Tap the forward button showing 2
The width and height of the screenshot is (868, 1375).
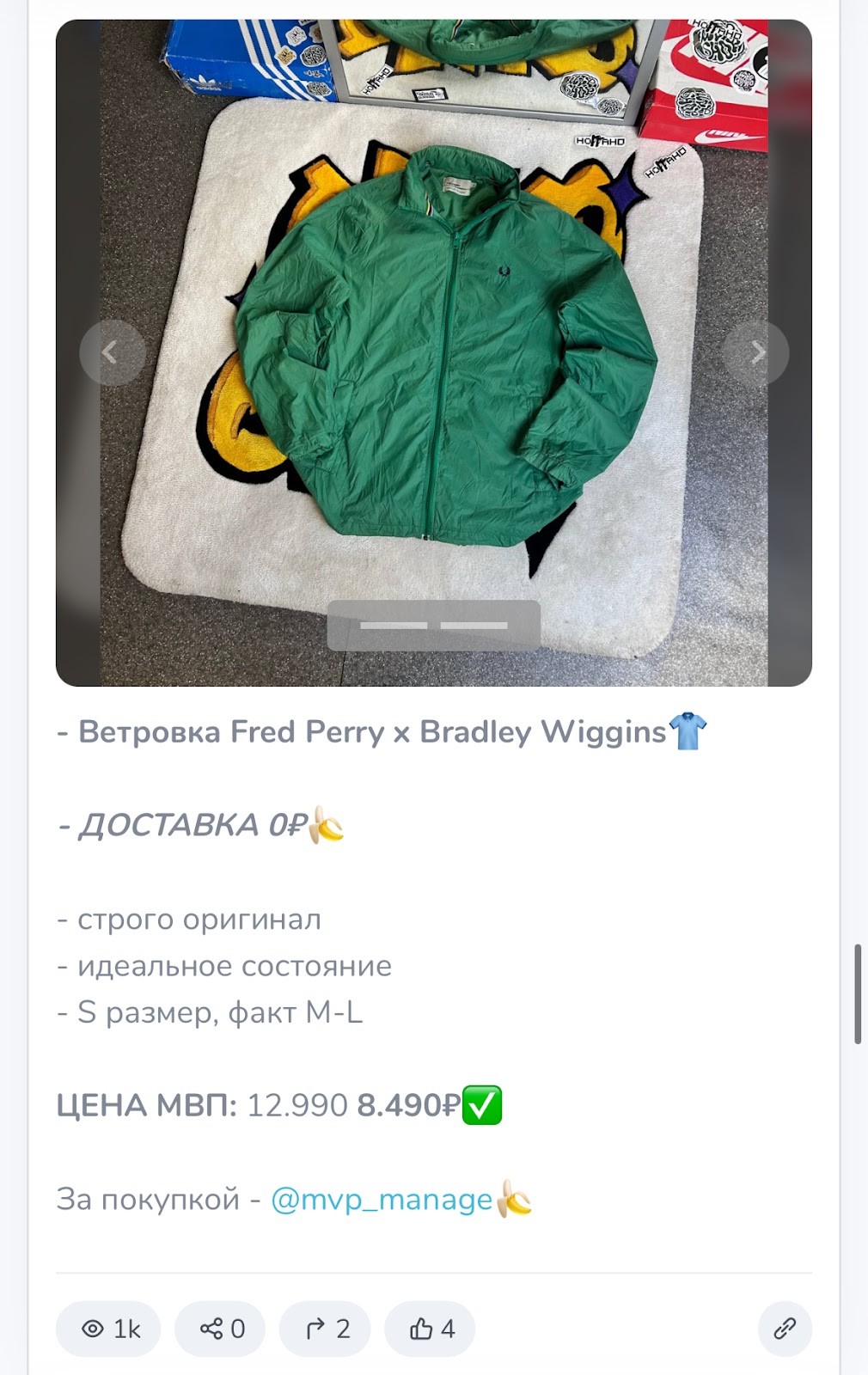coord(326,1329)
